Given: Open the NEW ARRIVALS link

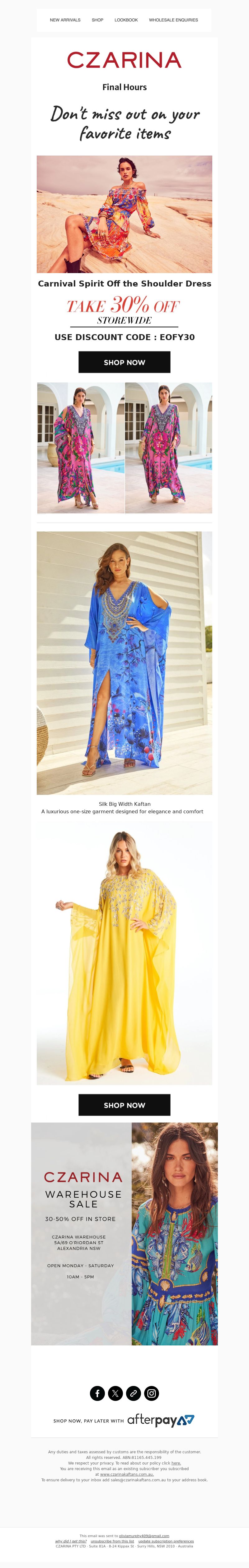Looking at the screenshot, I should (x=65, y=20).
